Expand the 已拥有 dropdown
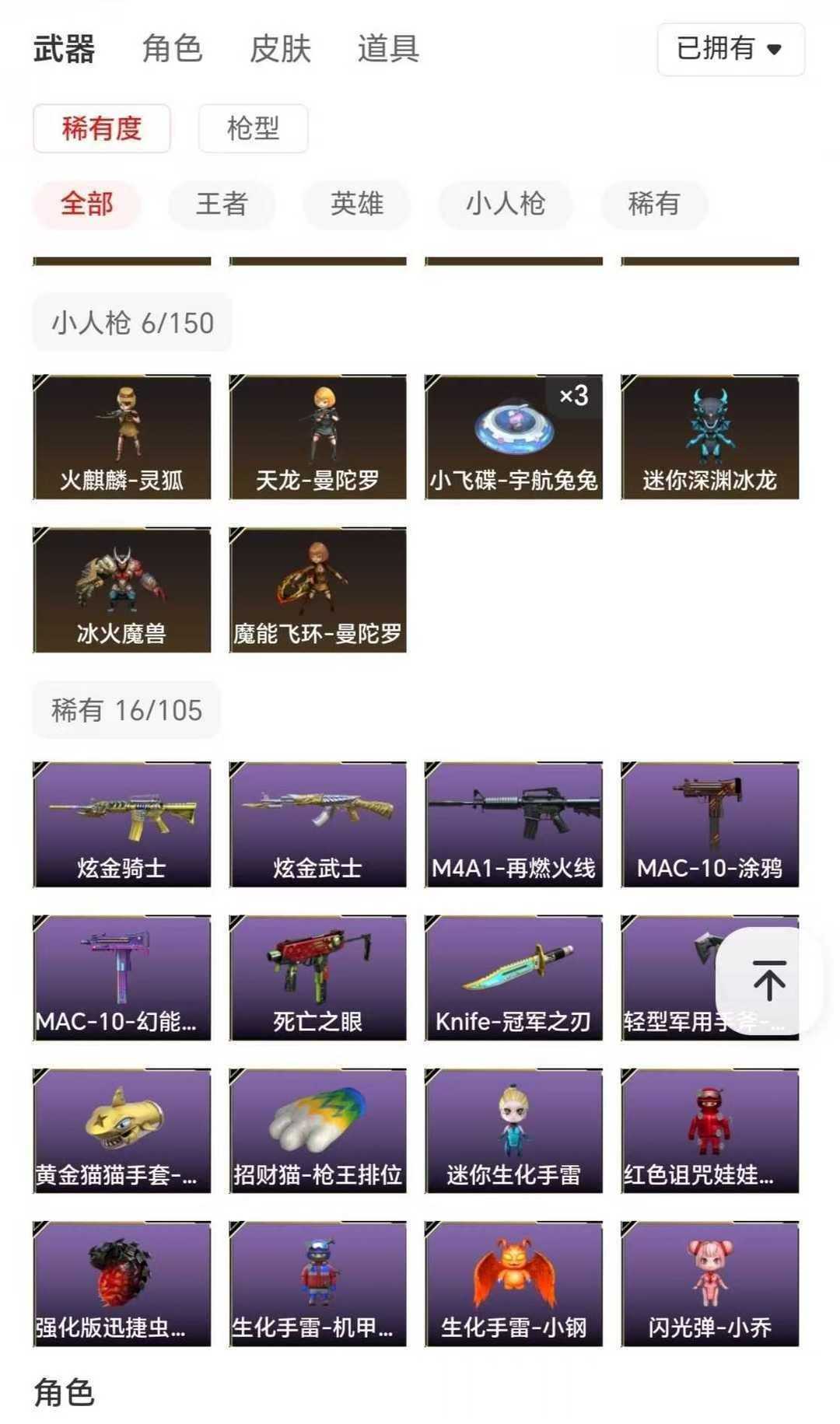 [730, 49]
